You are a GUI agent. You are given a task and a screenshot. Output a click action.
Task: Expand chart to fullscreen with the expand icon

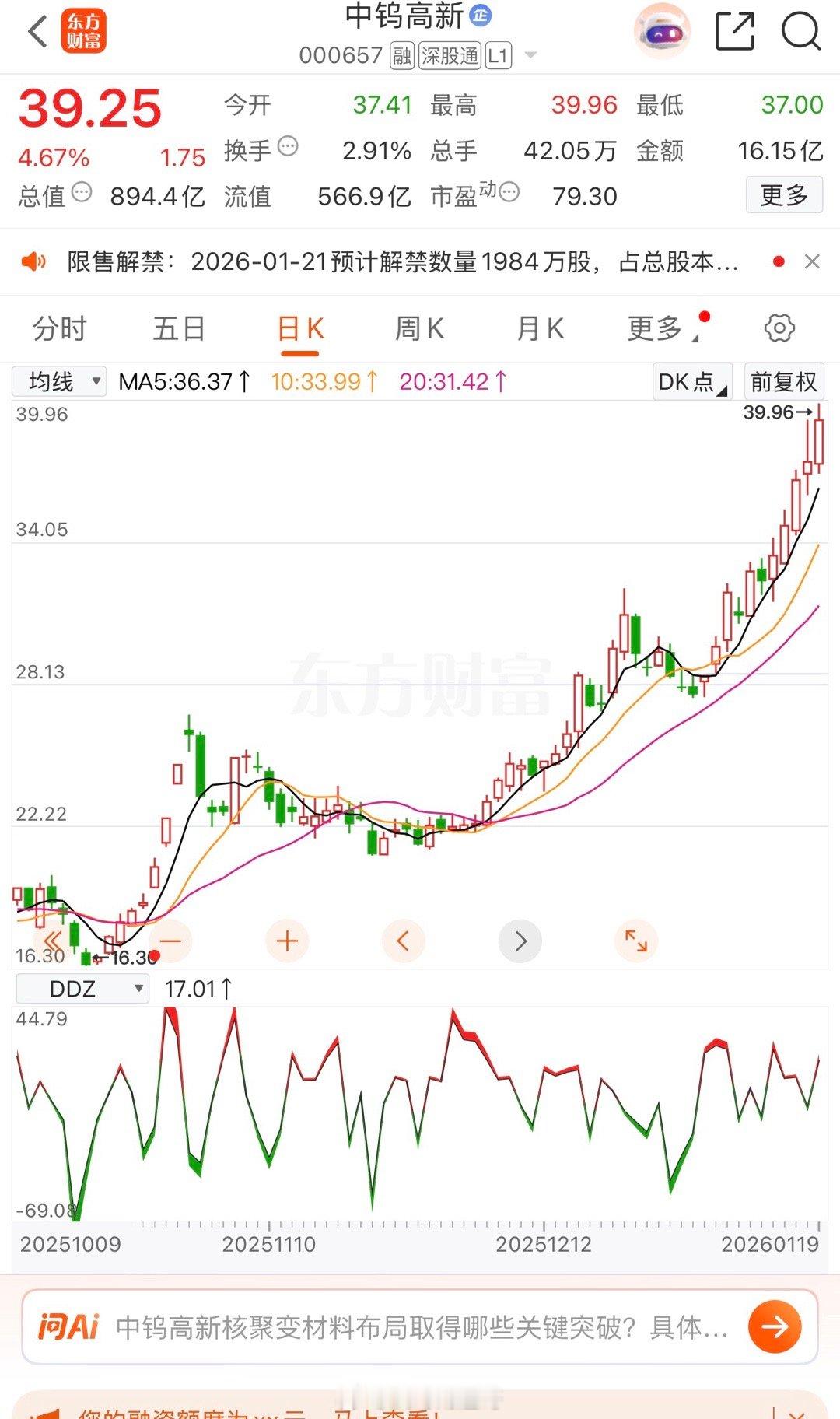(x=636, y=941)
